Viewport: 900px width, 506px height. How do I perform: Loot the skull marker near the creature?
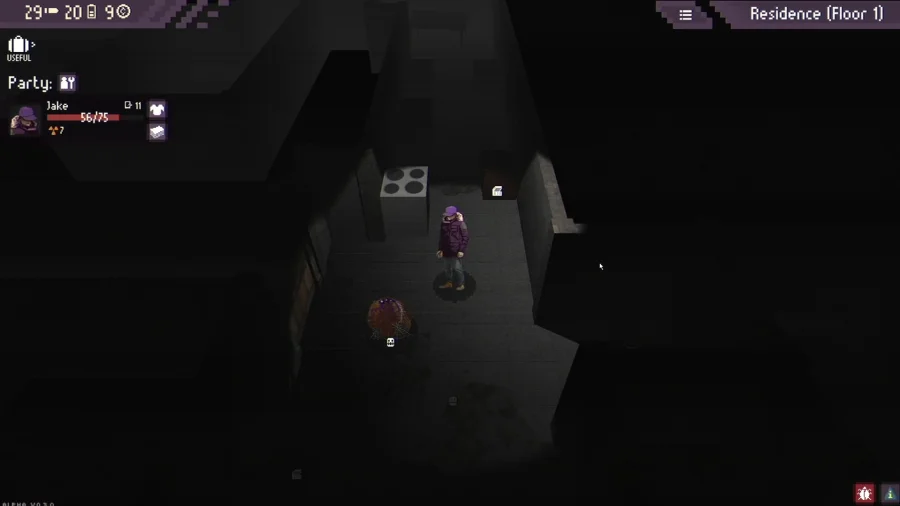tap(390, 342)
